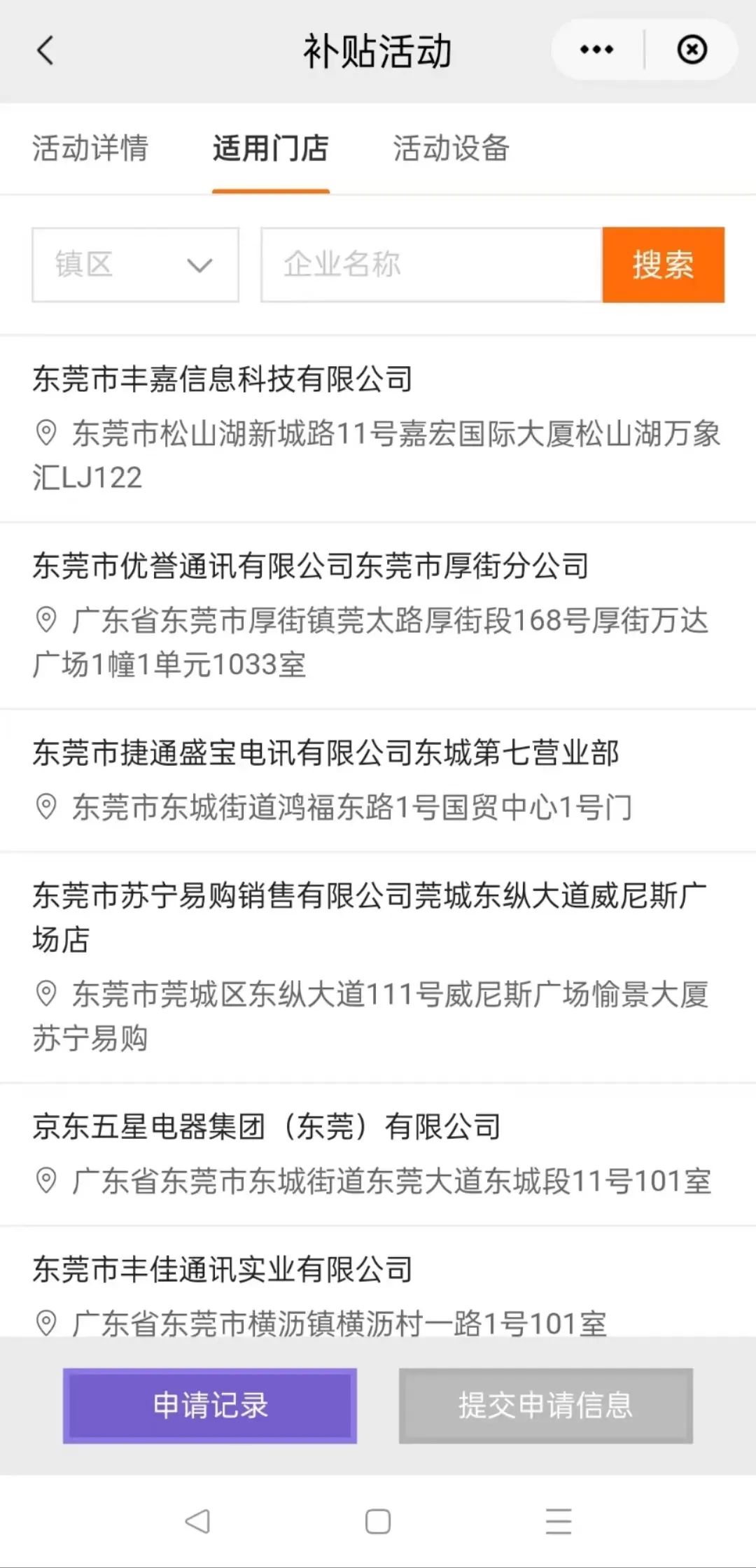Close the mini program
This screenshot has width=756, height=1568.
(692, 50)
